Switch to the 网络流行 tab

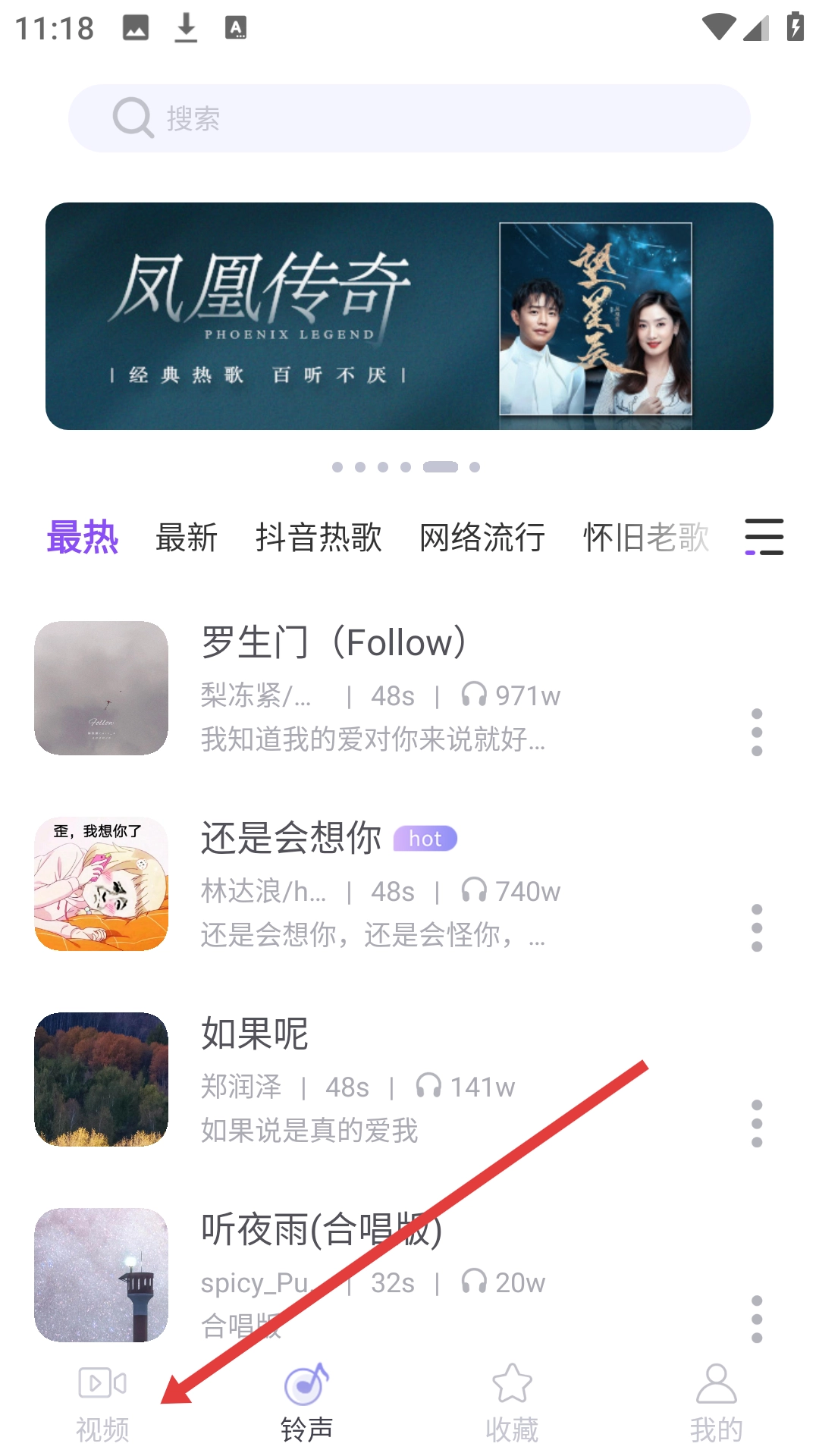(482, 538)
